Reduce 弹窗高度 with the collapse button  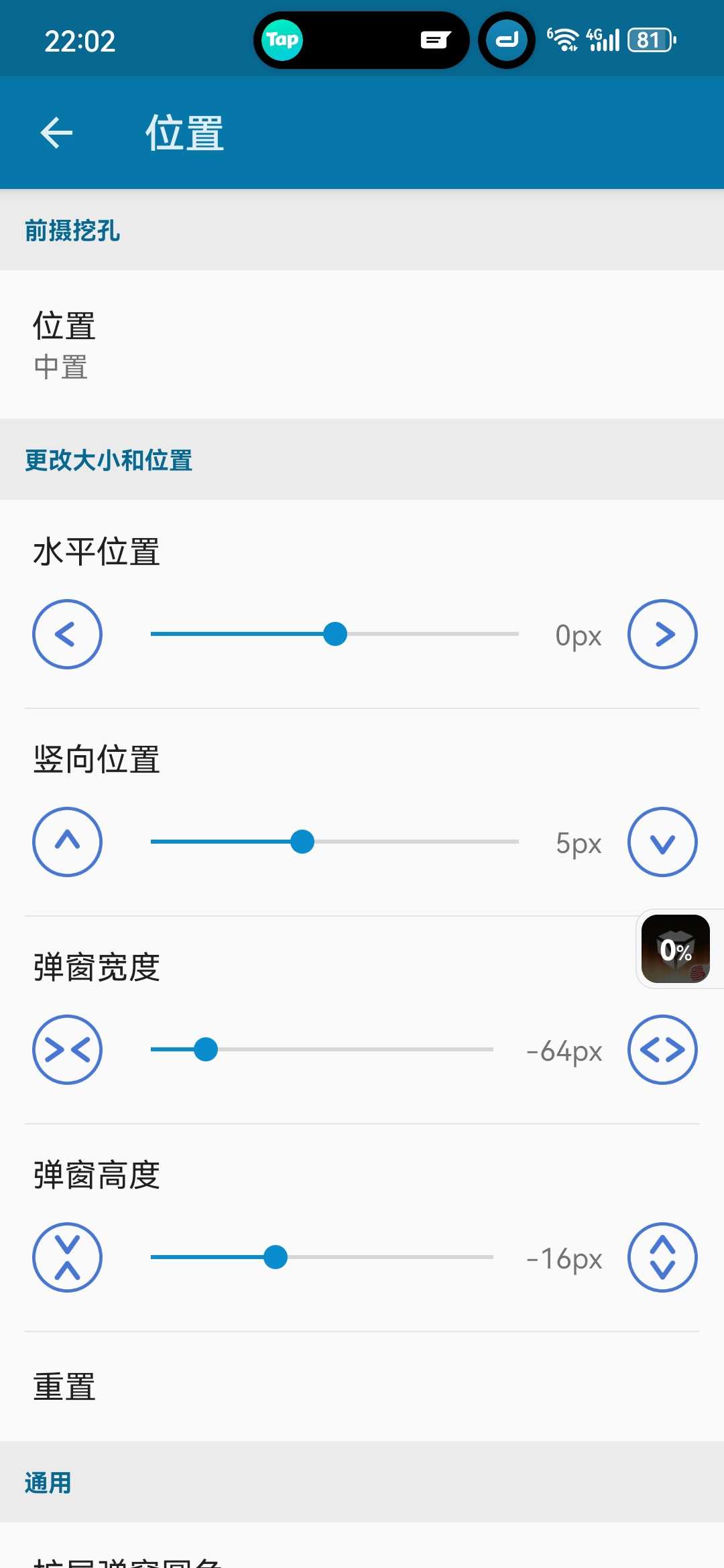(67, 1257)
